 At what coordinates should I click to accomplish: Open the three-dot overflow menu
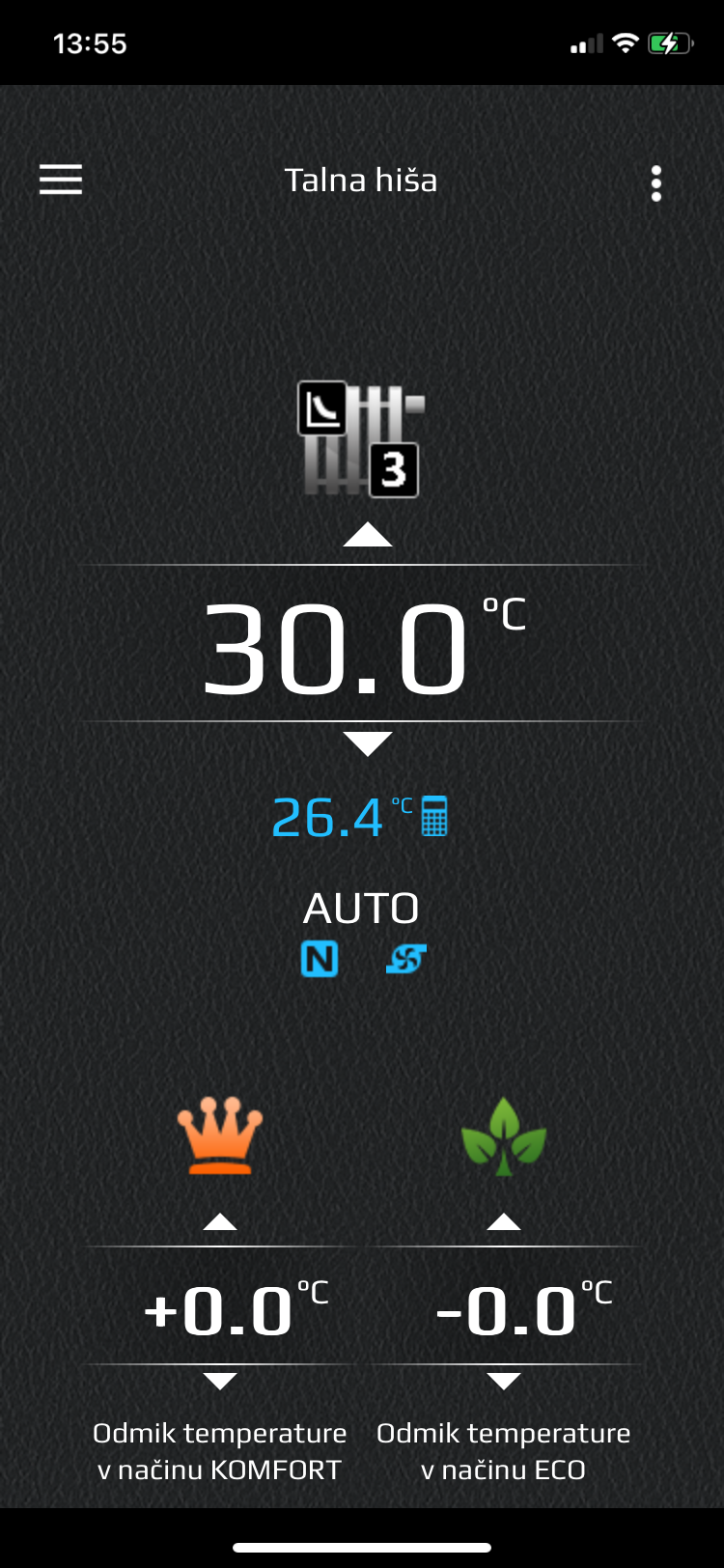point(656,183)
